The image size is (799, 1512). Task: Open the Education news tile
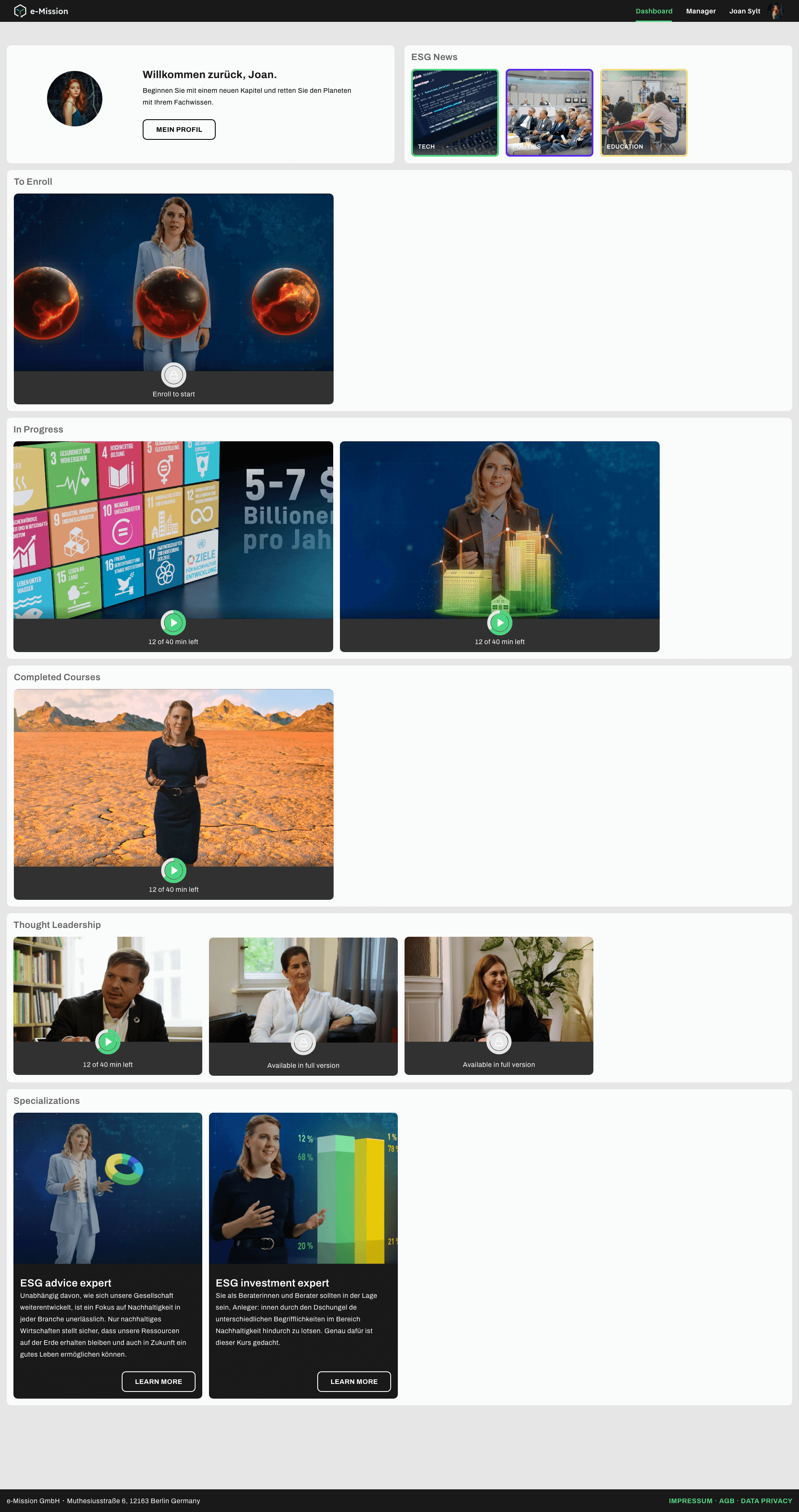point(644,113)
